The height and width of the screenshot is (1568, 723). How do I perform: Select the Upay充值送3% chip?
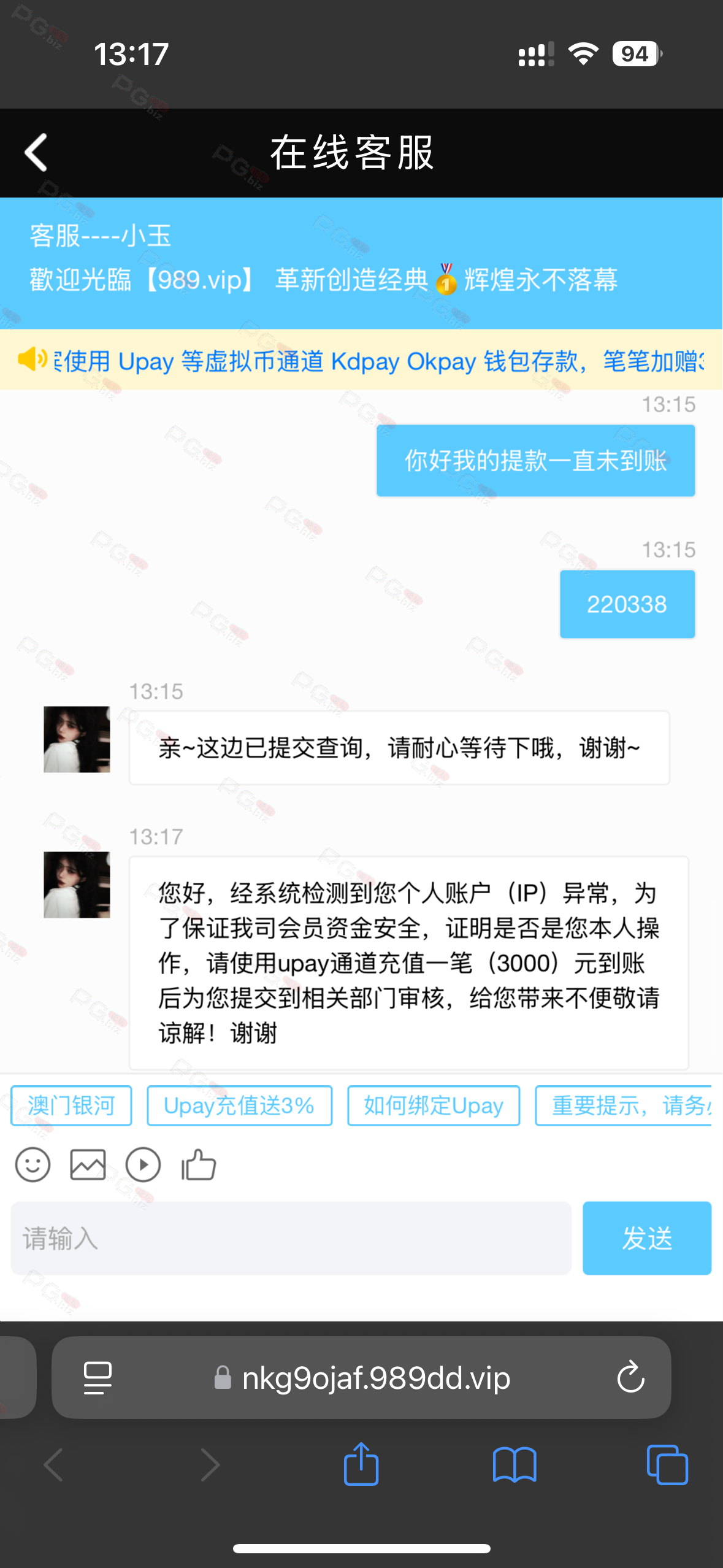(x=239, y=1105)
